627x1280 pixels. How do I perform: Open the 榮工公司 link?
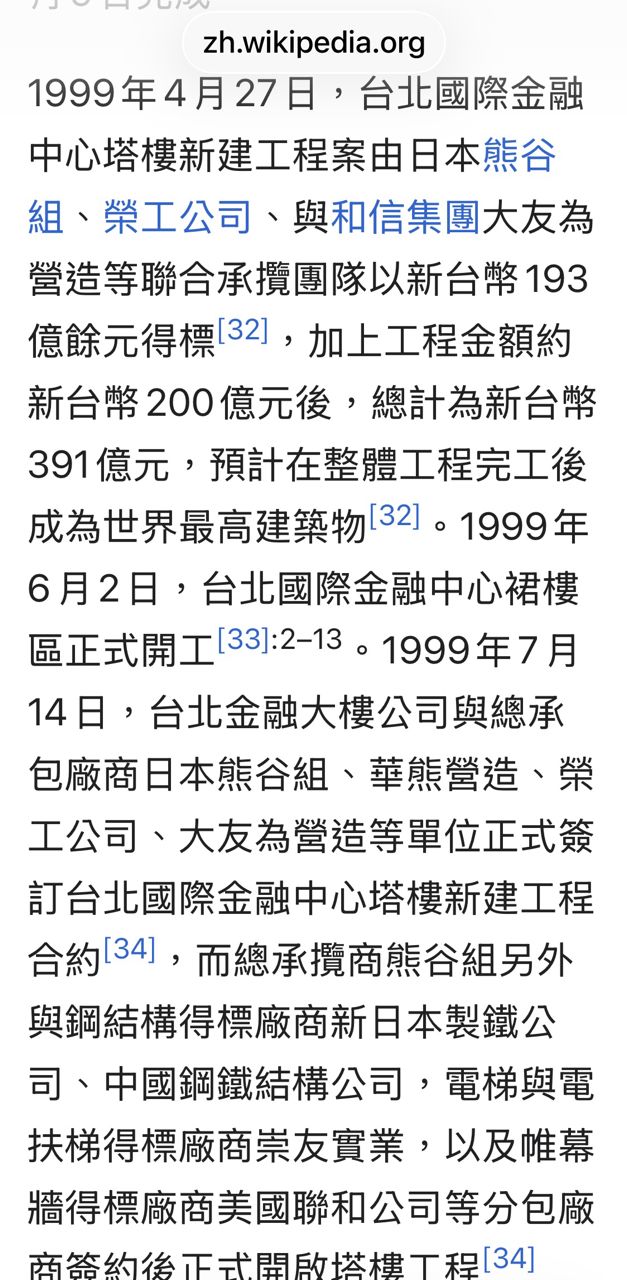pyautogui.click(x=177, y=216)
